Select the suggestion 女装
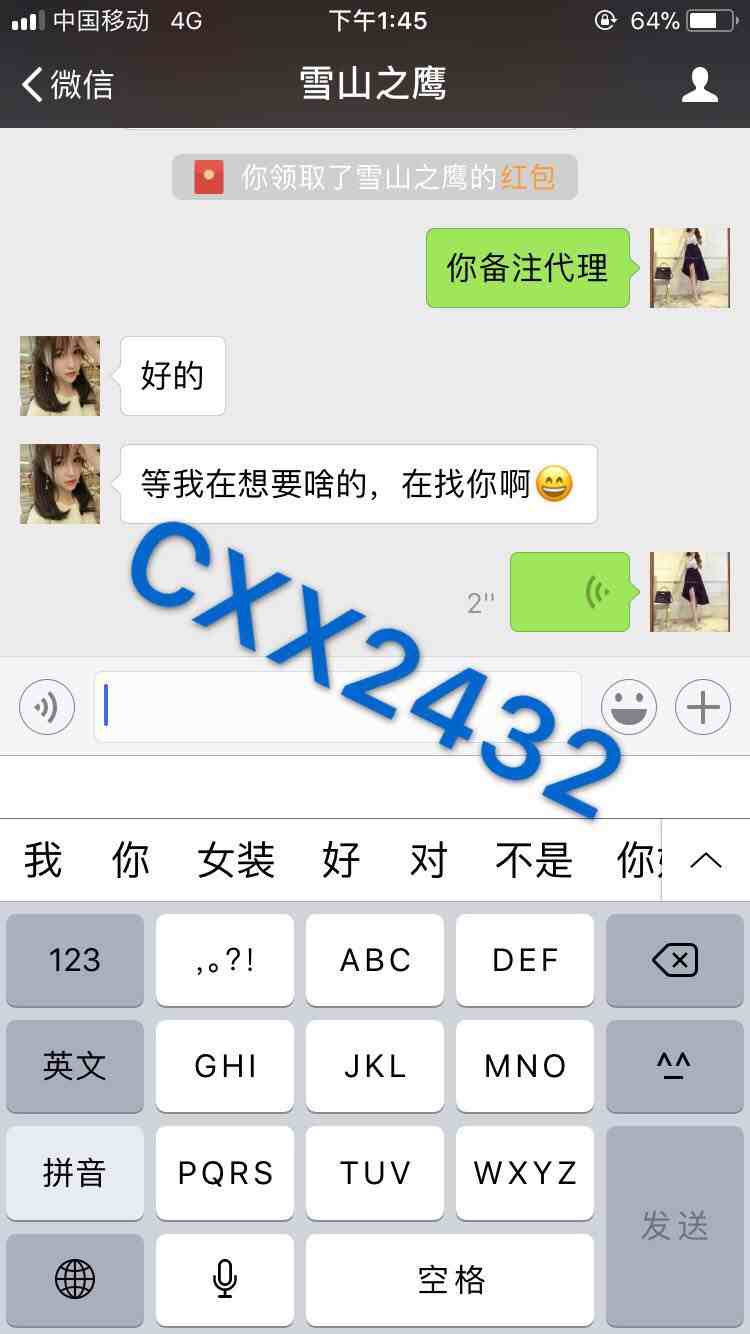The width and height of the screenshot is (750, 1334). click(x=236, y=860)
